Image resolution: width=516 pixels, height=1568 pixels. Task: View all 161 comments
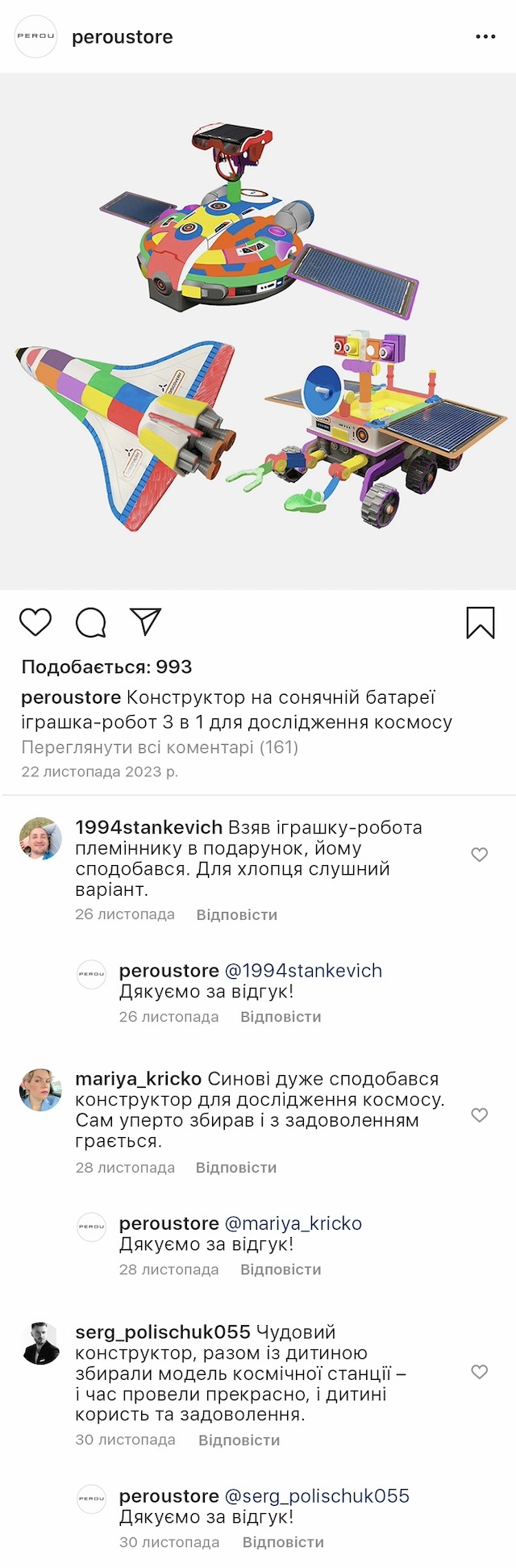point(160,747)
